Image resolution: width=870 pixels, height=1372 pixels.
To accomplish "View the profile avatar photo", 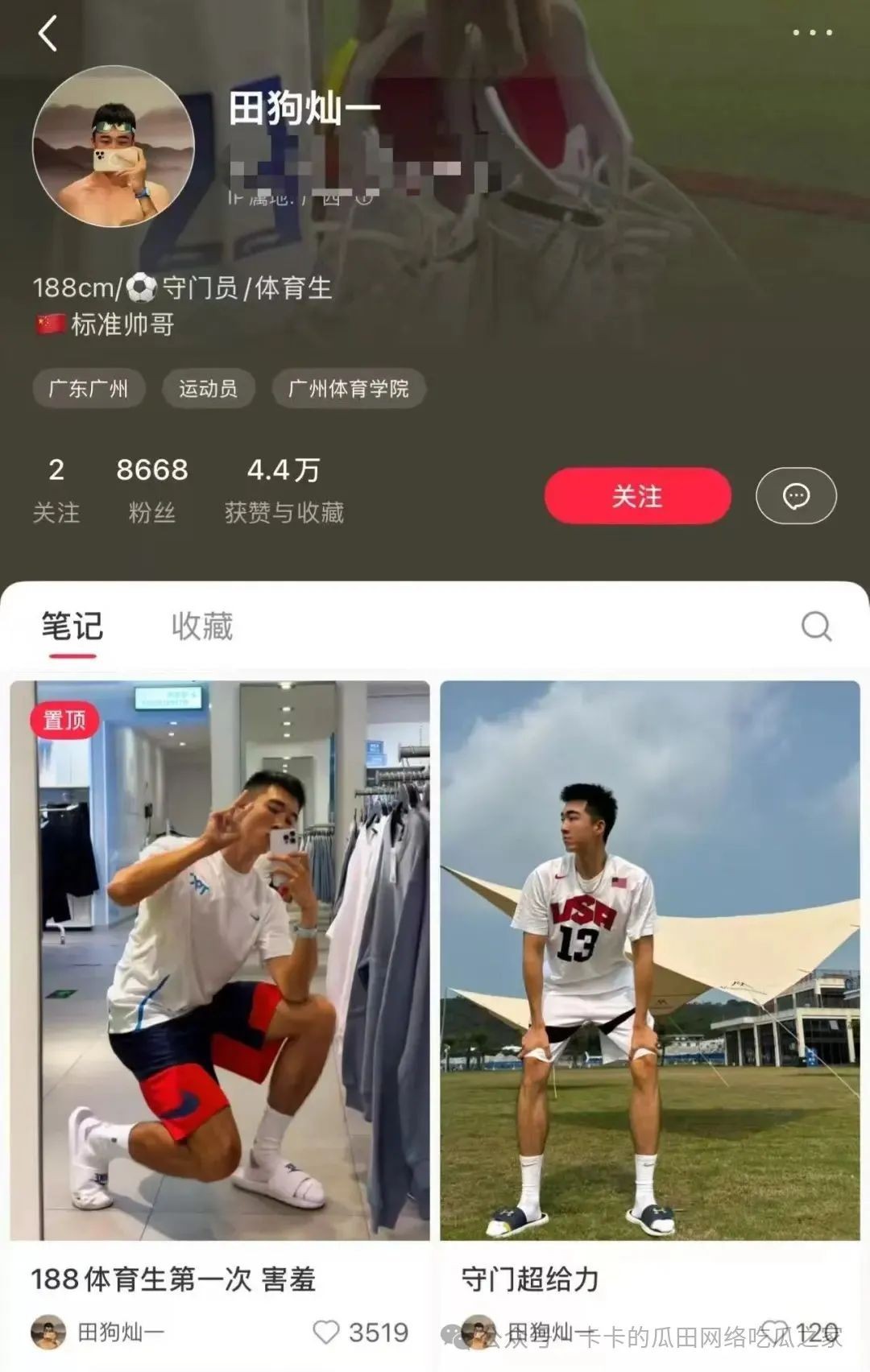I will click(x=114, y=147).
